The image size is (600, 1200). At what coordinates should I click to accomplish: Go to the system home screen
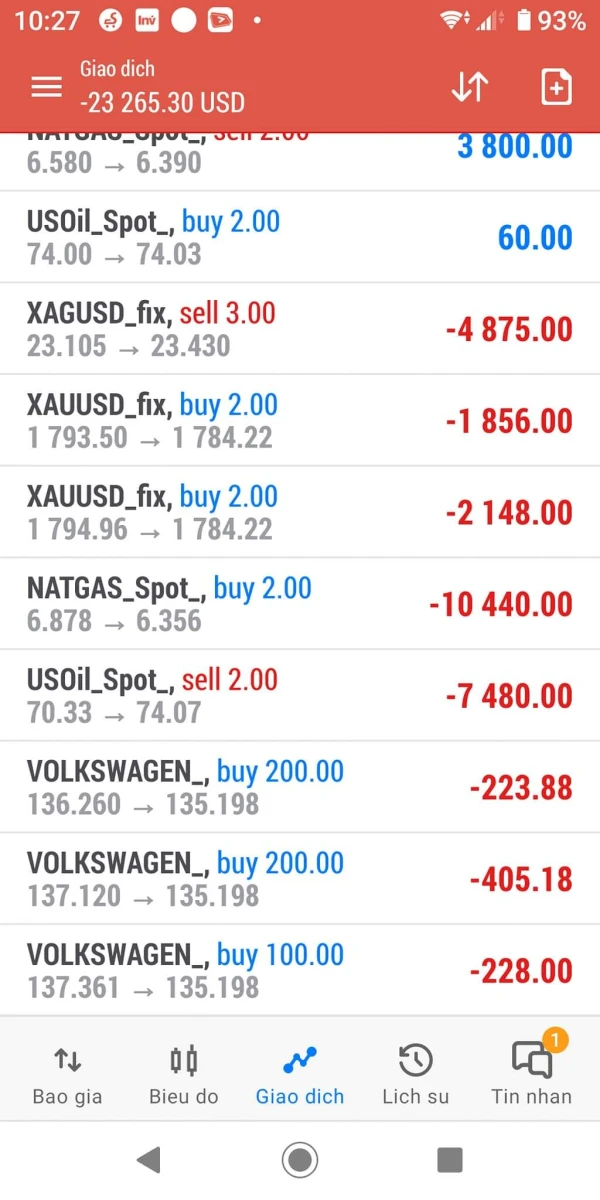(299, 1160)
